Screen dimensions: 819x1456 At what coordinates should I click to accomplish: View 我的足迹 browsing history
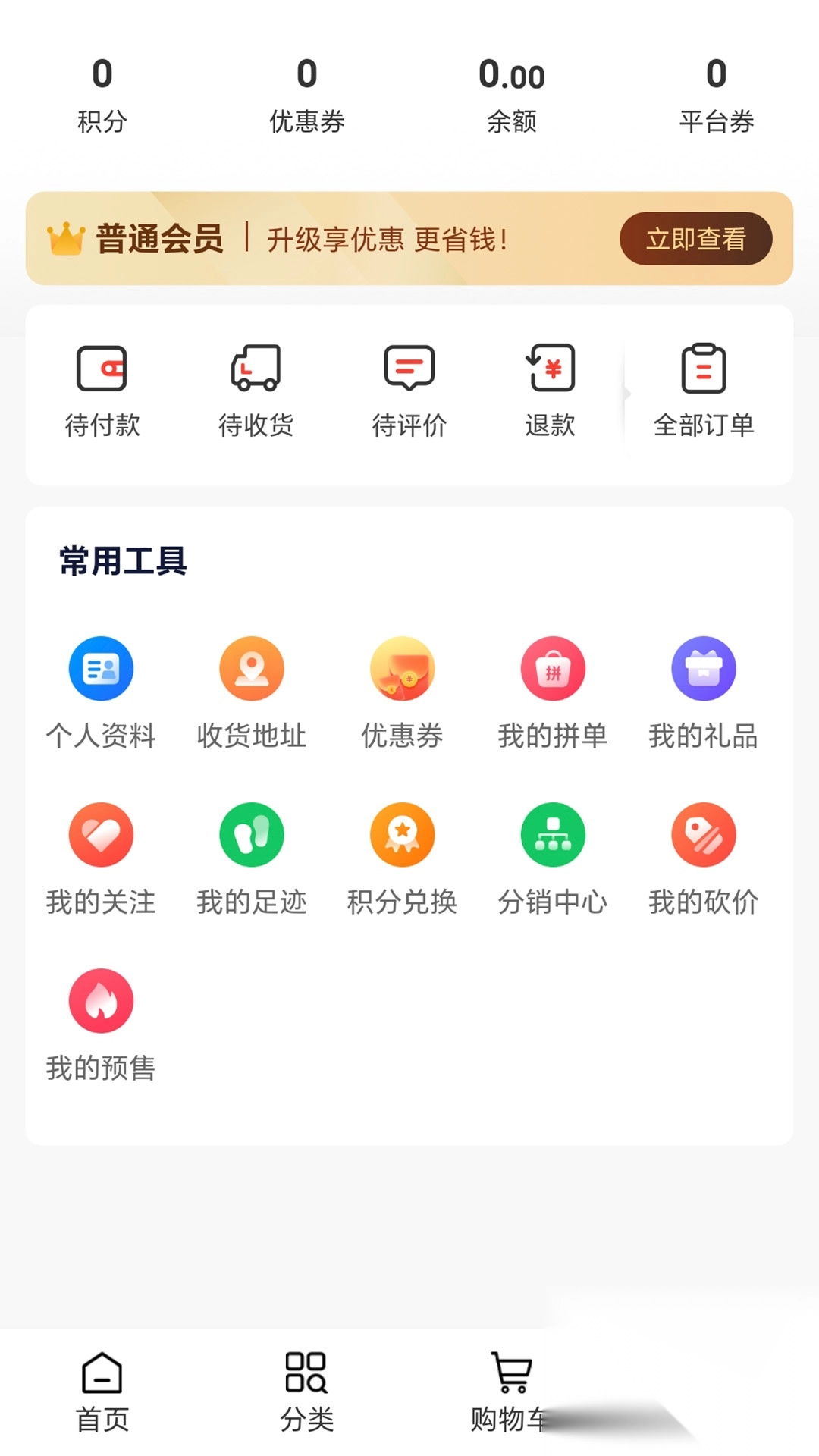click(x=251, y=857)
